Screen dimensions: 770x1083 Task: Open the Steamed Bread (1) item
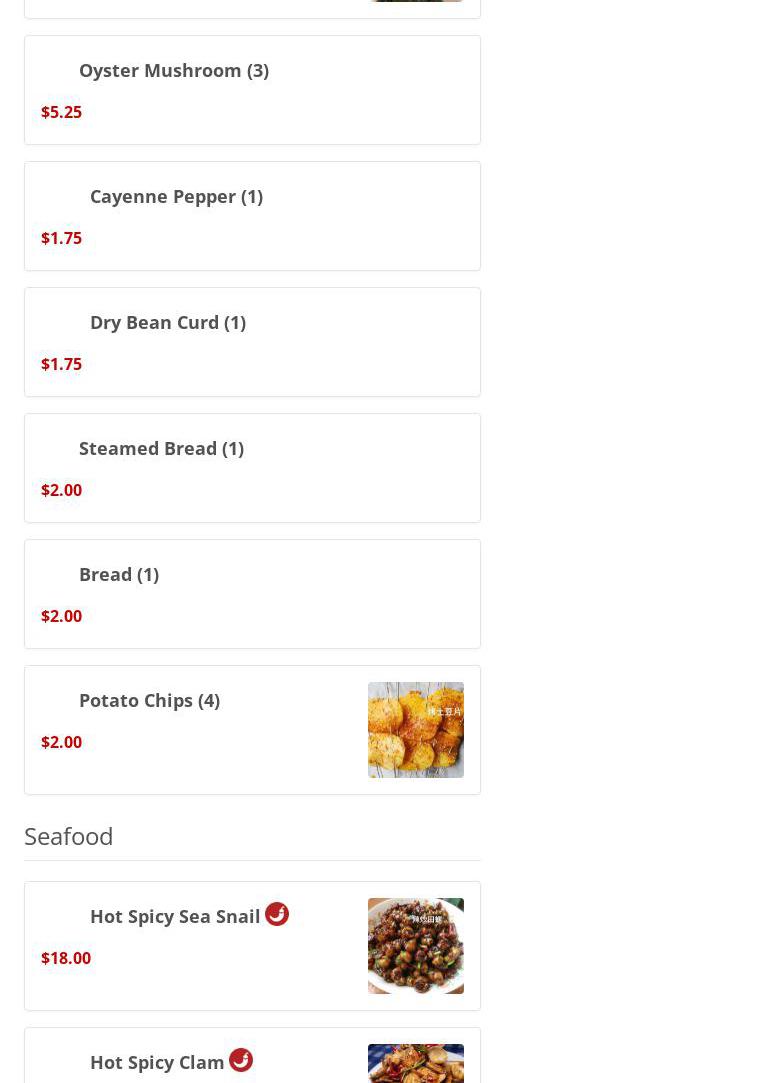tap(161, 449)
